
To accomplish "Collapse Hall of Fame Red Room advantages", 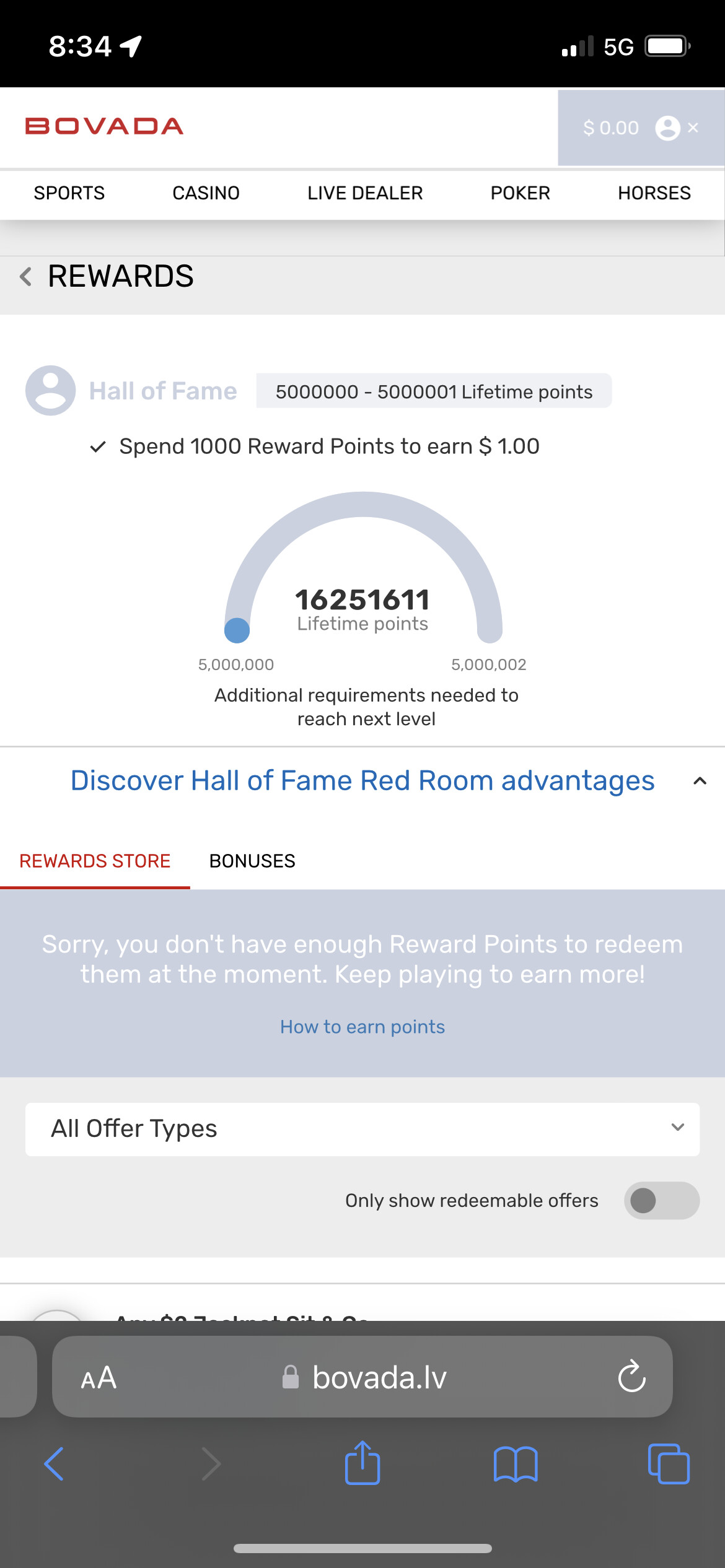I will click(700, 781).
